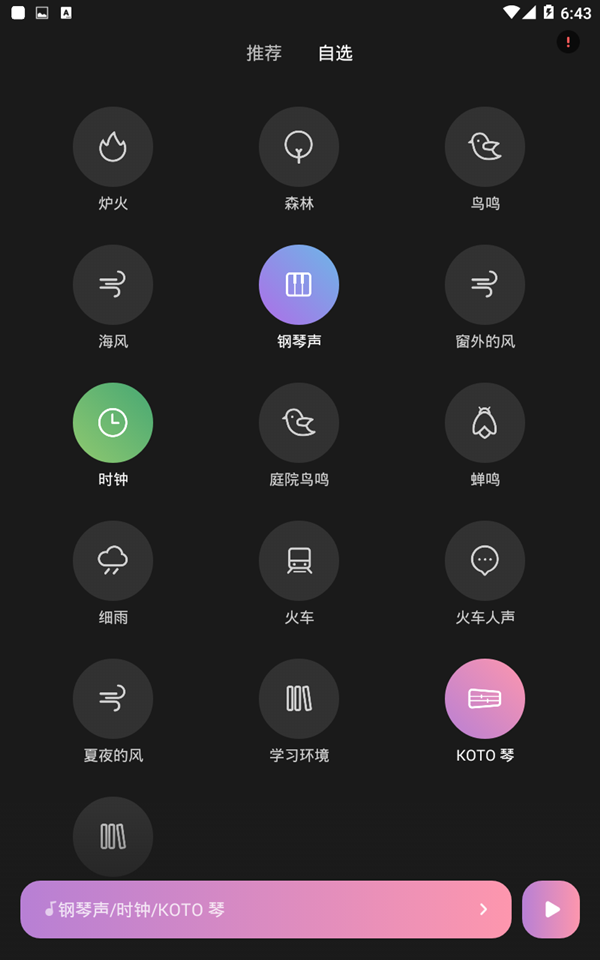The width and height of the screenshot is (600, 960).
Task: Add the 夏夜的风 sound
Action: pos(113,699)
